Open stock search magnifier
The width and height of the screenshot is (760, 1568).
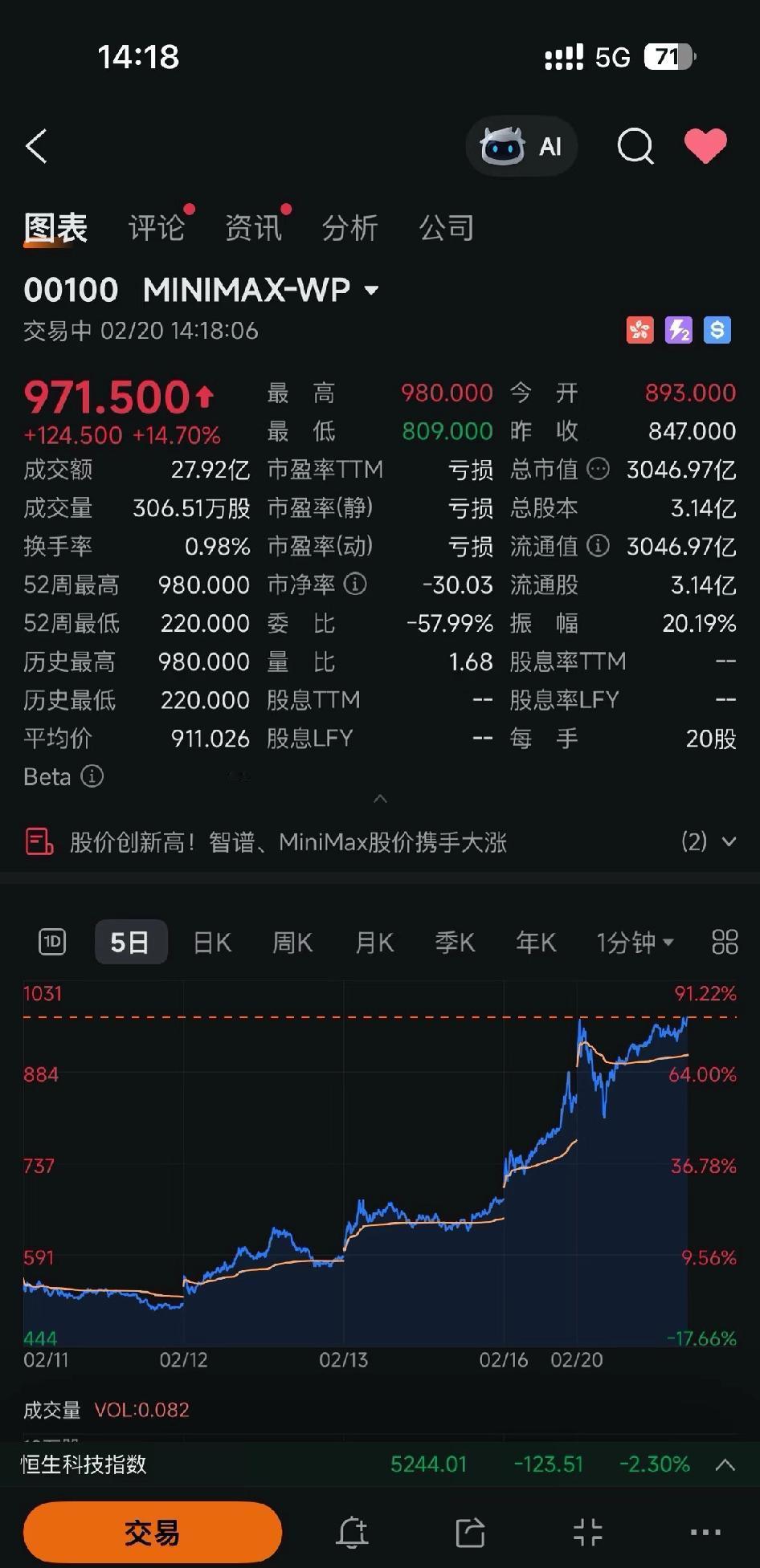(635, 147)
